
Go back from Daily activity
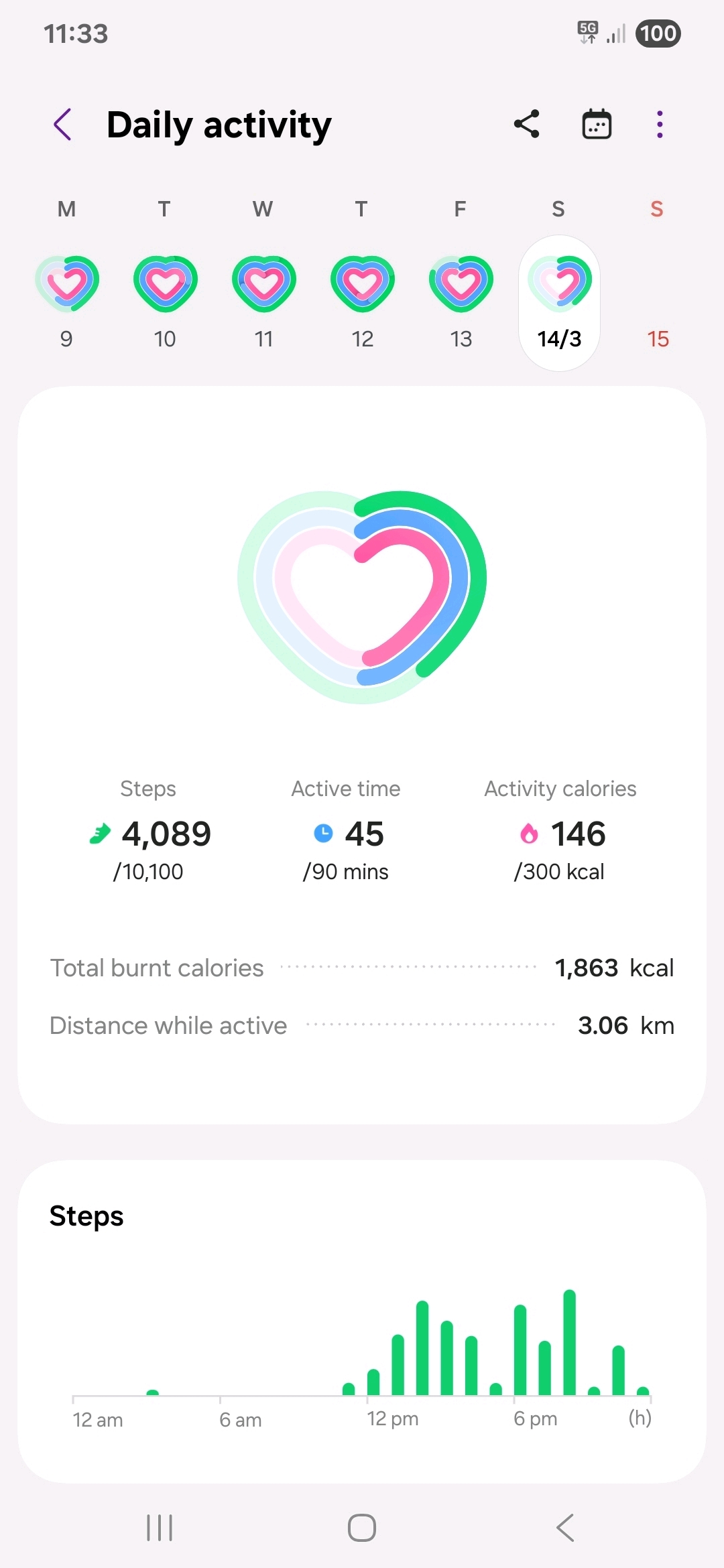62,125
